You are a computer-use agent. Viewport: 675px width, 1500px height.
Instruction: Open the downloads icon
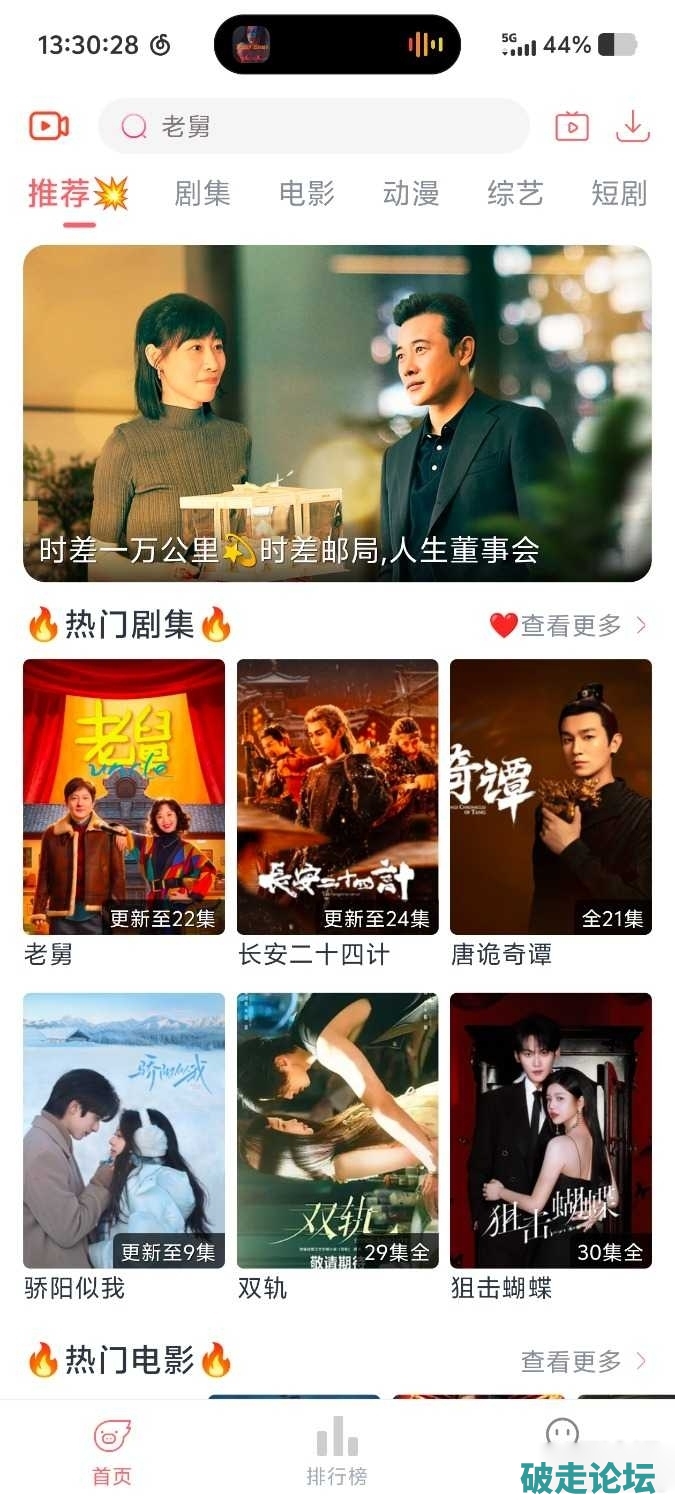632,126
